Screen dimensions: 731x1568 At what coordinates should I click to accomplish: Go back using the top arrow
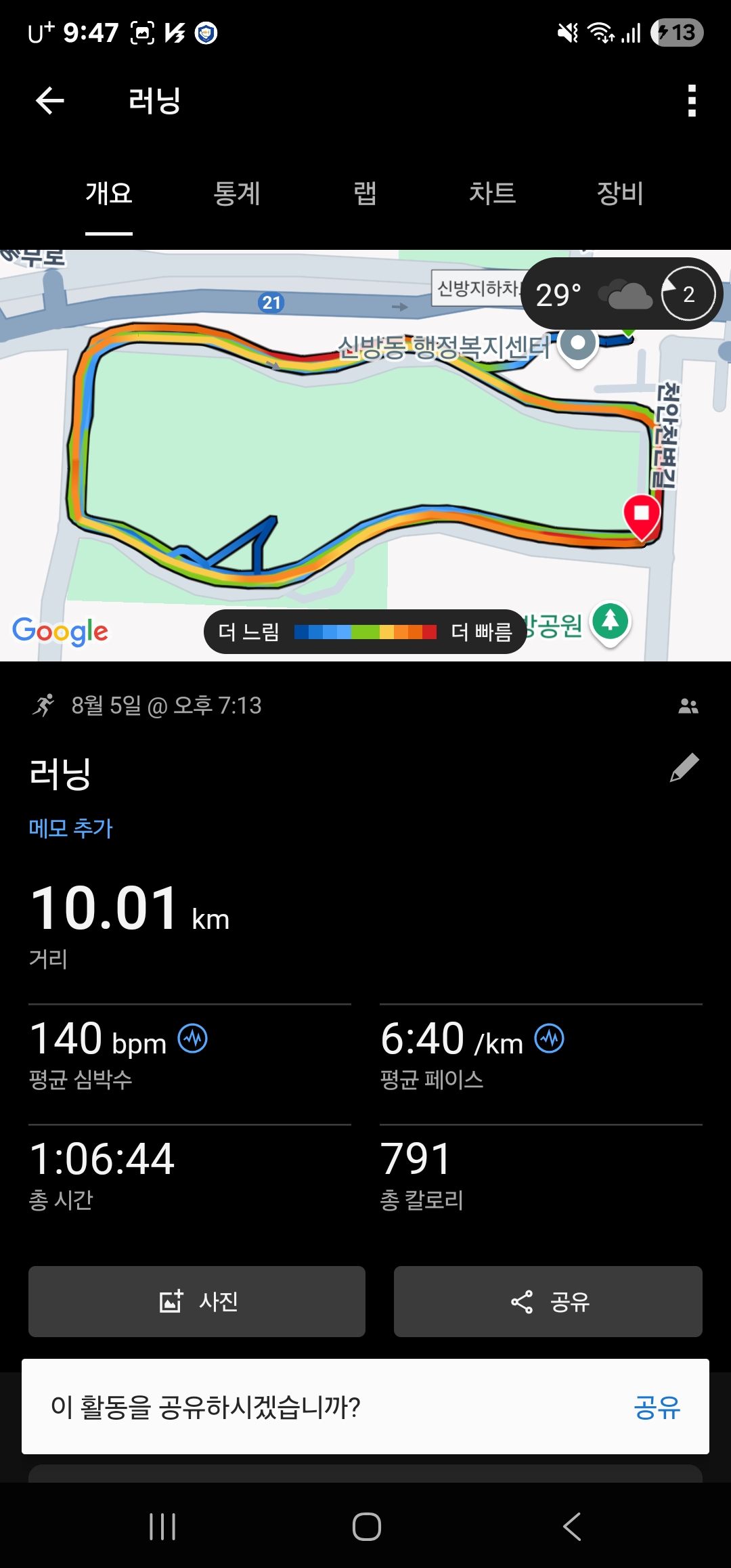[x=50, y=101]
